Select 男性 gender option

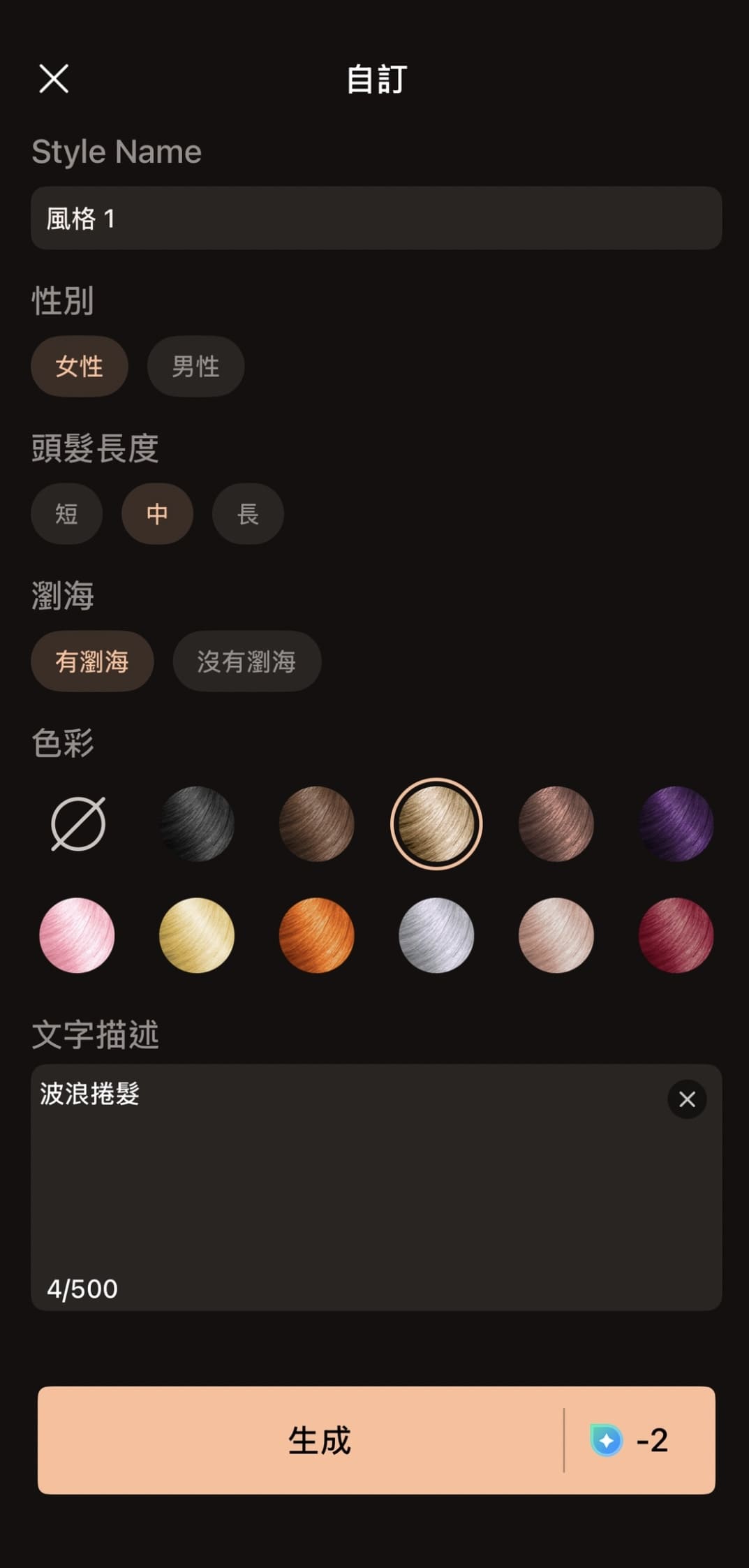195,366
